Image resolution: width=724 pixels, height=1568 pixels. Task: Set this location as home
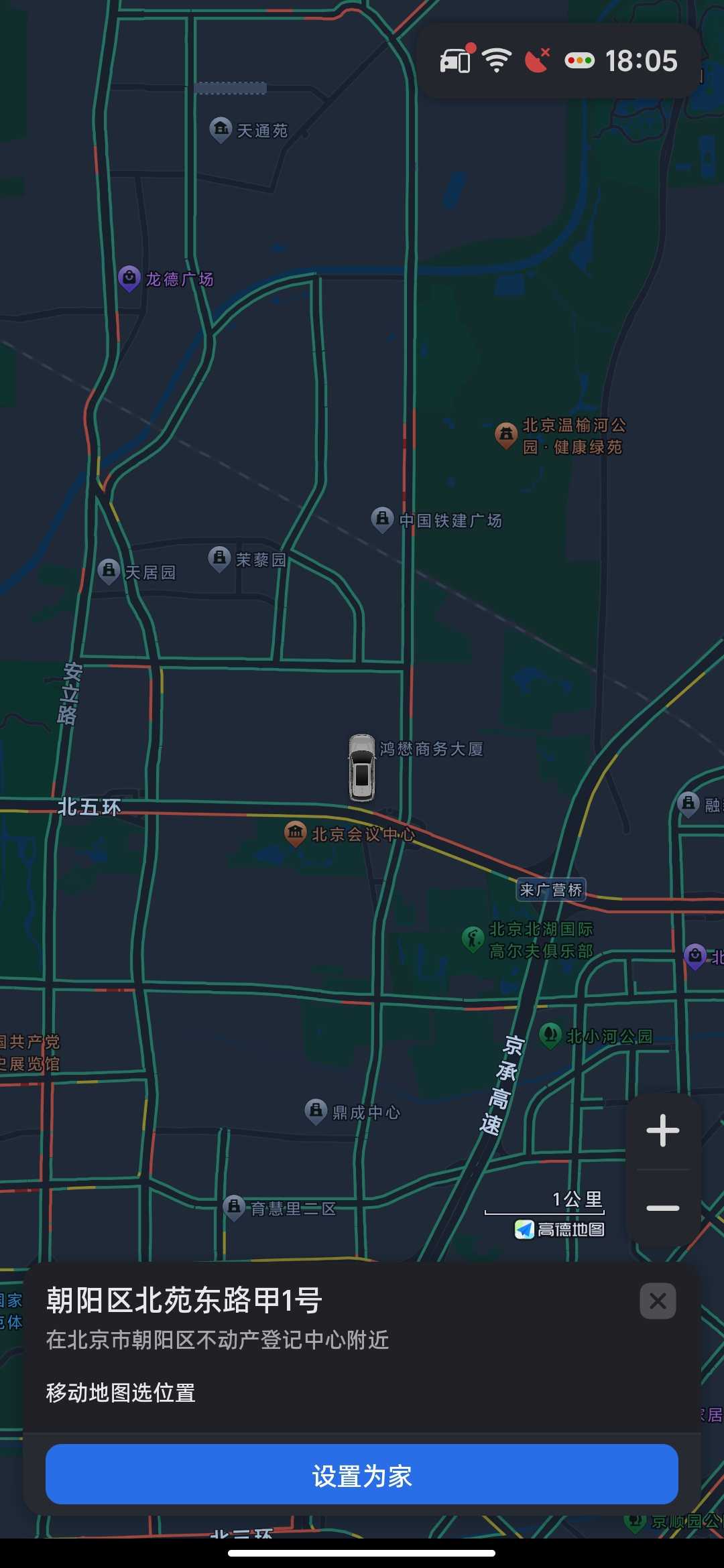pyautogui.click(x=362, y=1476)
